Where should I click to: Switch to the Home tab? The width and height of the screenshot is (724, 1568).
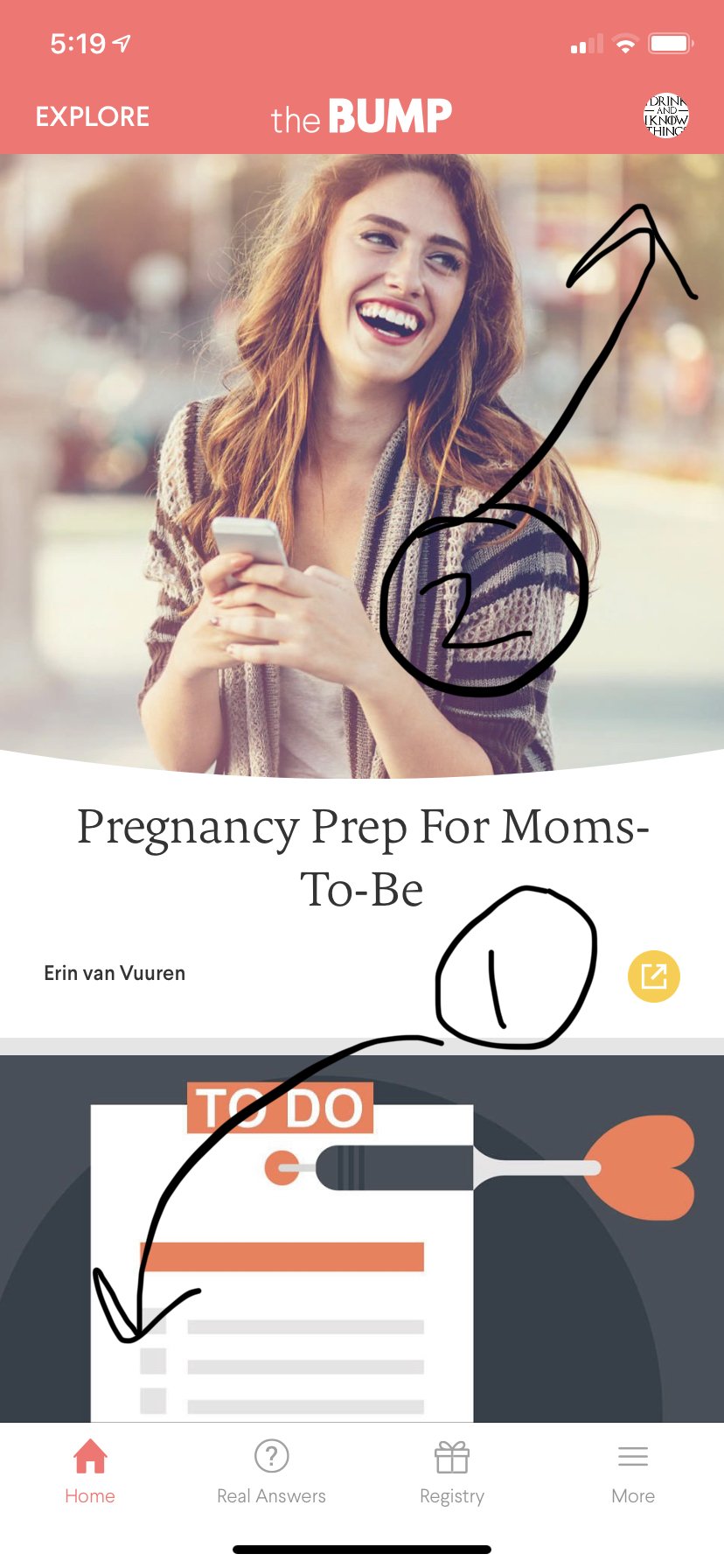[x=90, y=1472]
